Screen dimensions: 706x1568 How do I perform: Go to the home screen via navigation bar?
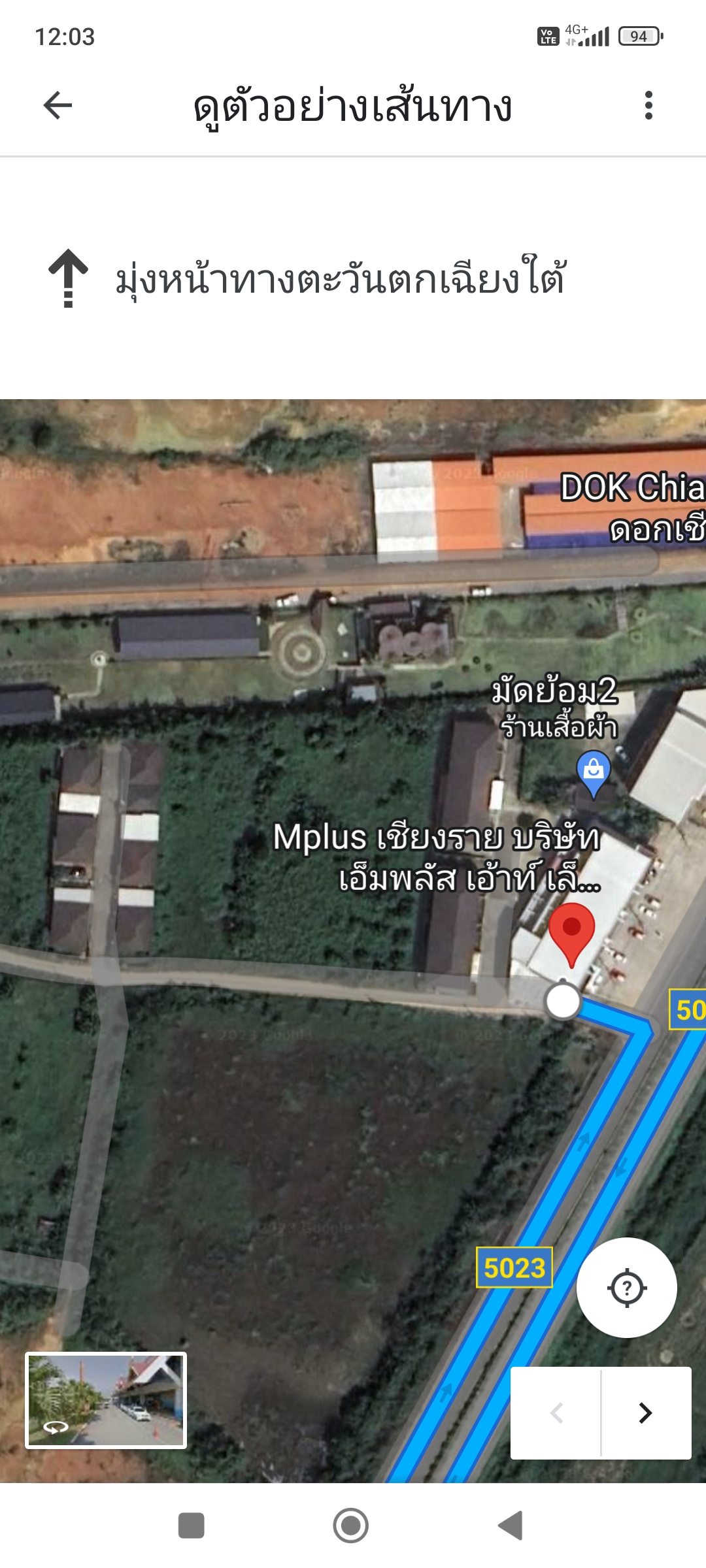[x=351, y=1526]
